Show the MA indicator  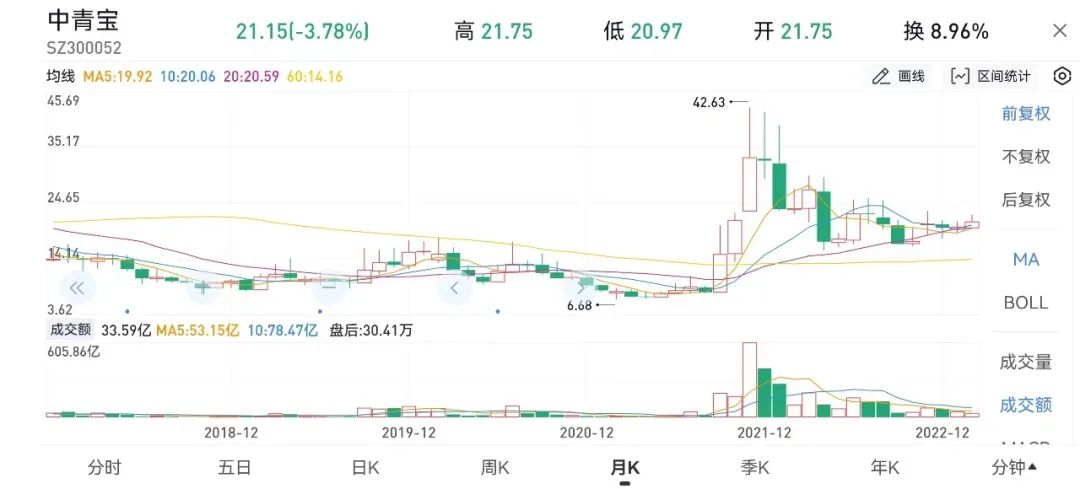[1026, 259]
